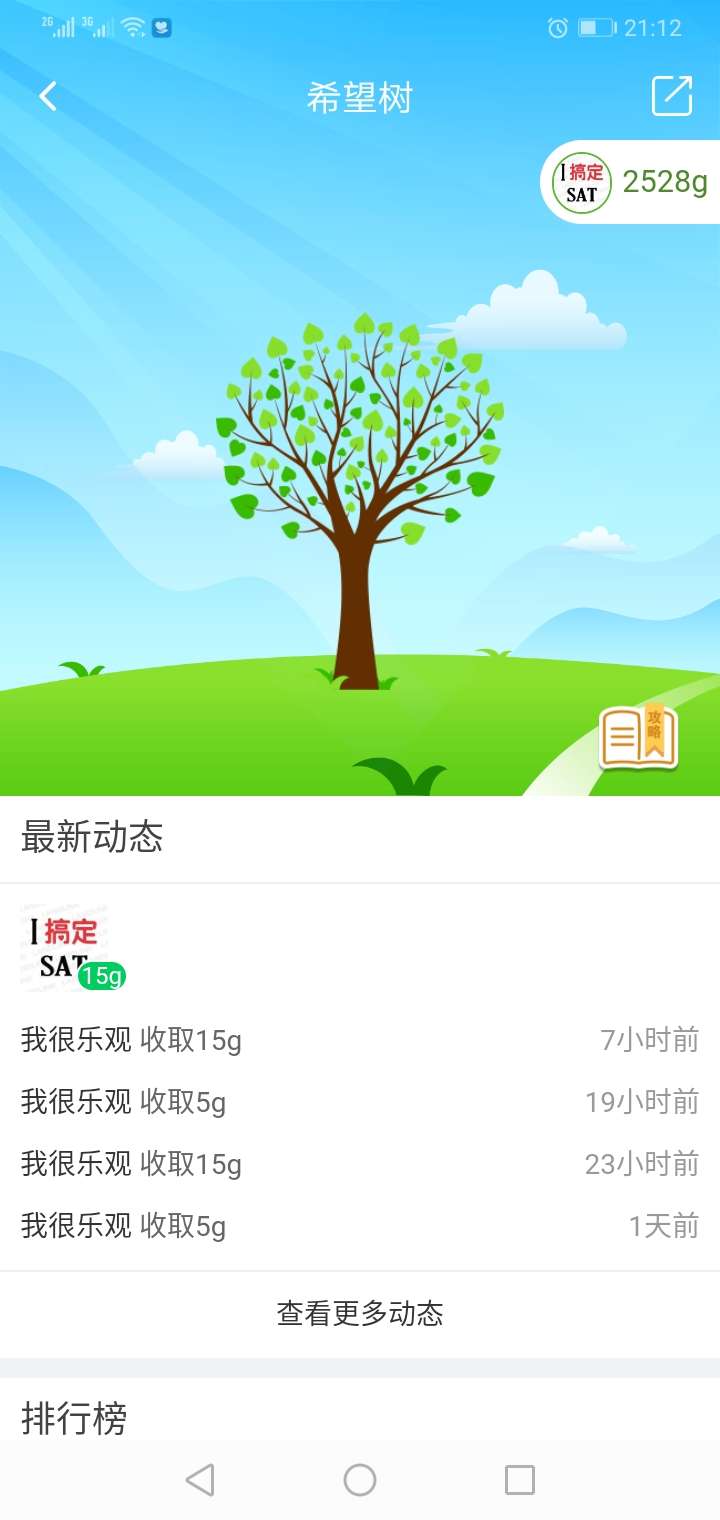Tap the Bluetooth sharing icon in status bar
720x1520 pixels.
[x=162, y=28]
